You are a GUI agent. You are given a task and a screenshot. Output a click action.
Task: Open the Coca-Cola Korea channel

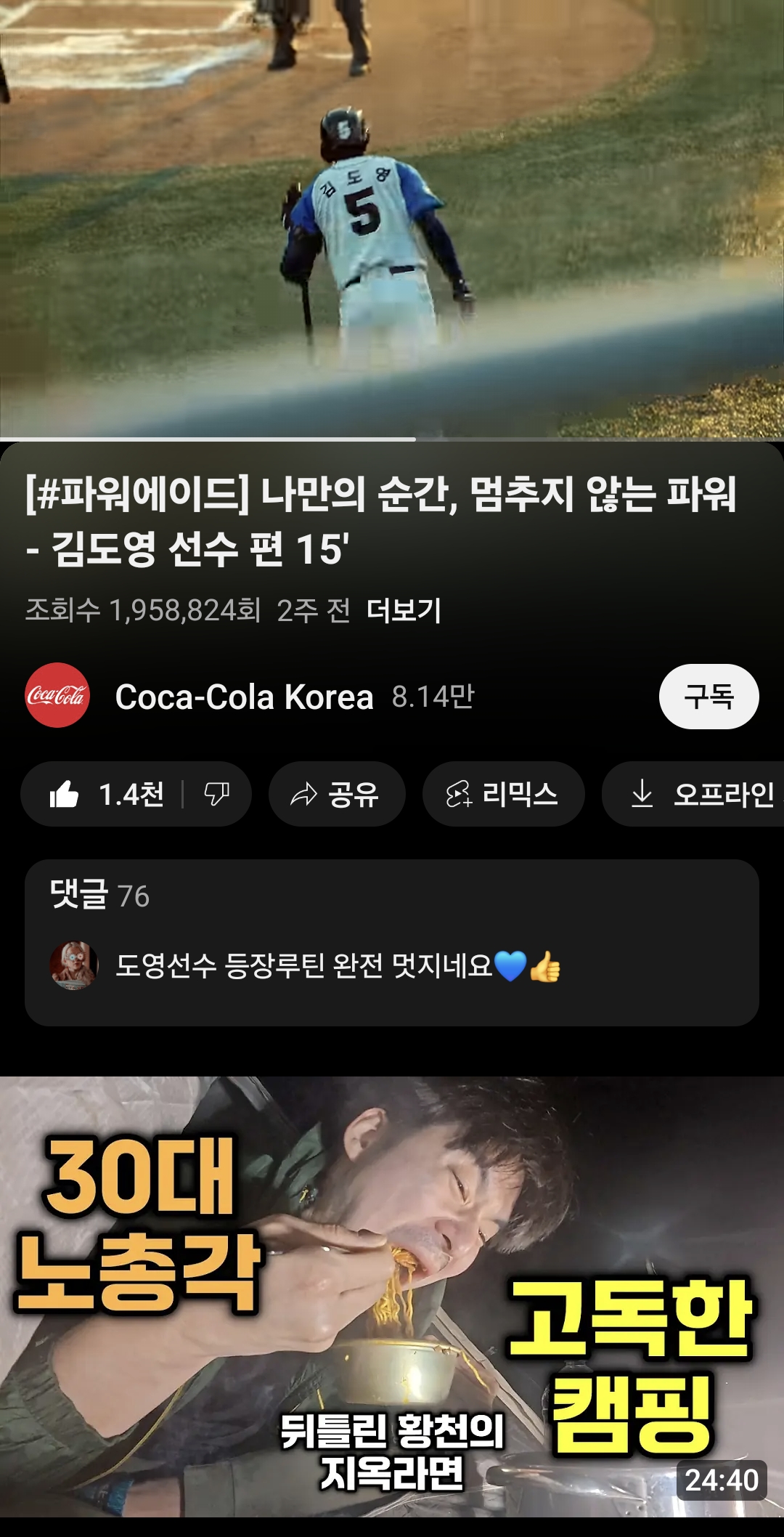(x=244, y=697)
